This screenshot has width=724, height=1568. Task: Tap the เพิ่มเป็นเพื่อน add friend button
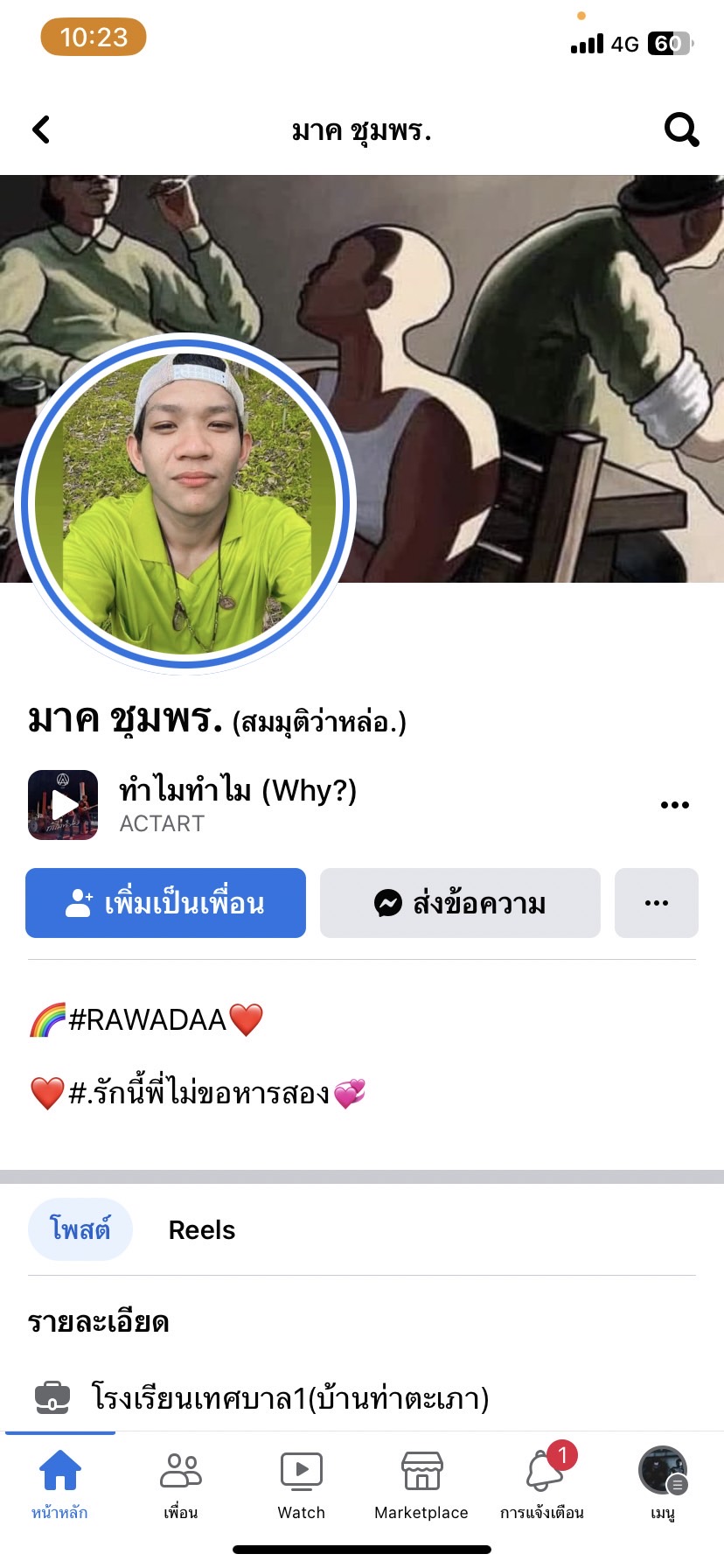(165, 903)
